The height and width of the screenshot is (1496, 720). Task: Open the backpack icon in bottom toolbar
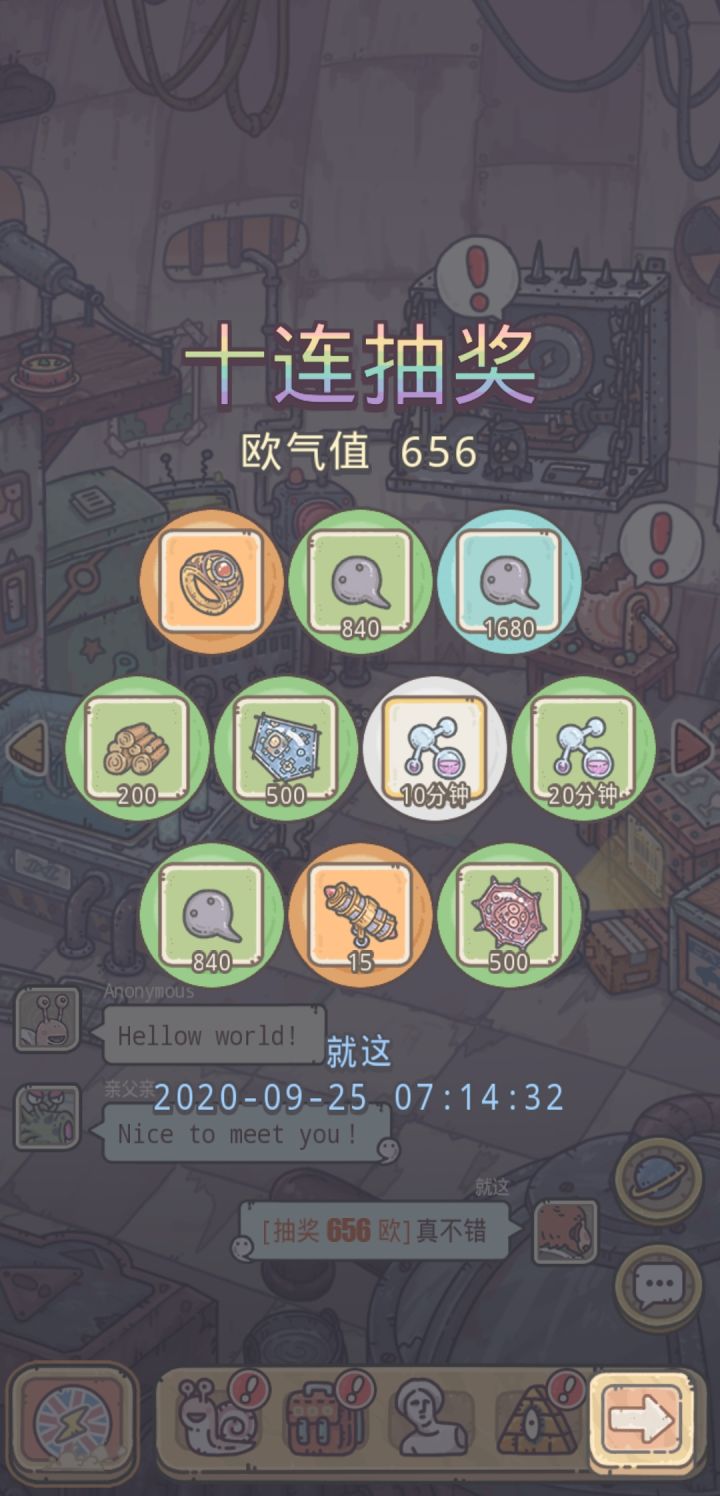(x=319, y=1423)
